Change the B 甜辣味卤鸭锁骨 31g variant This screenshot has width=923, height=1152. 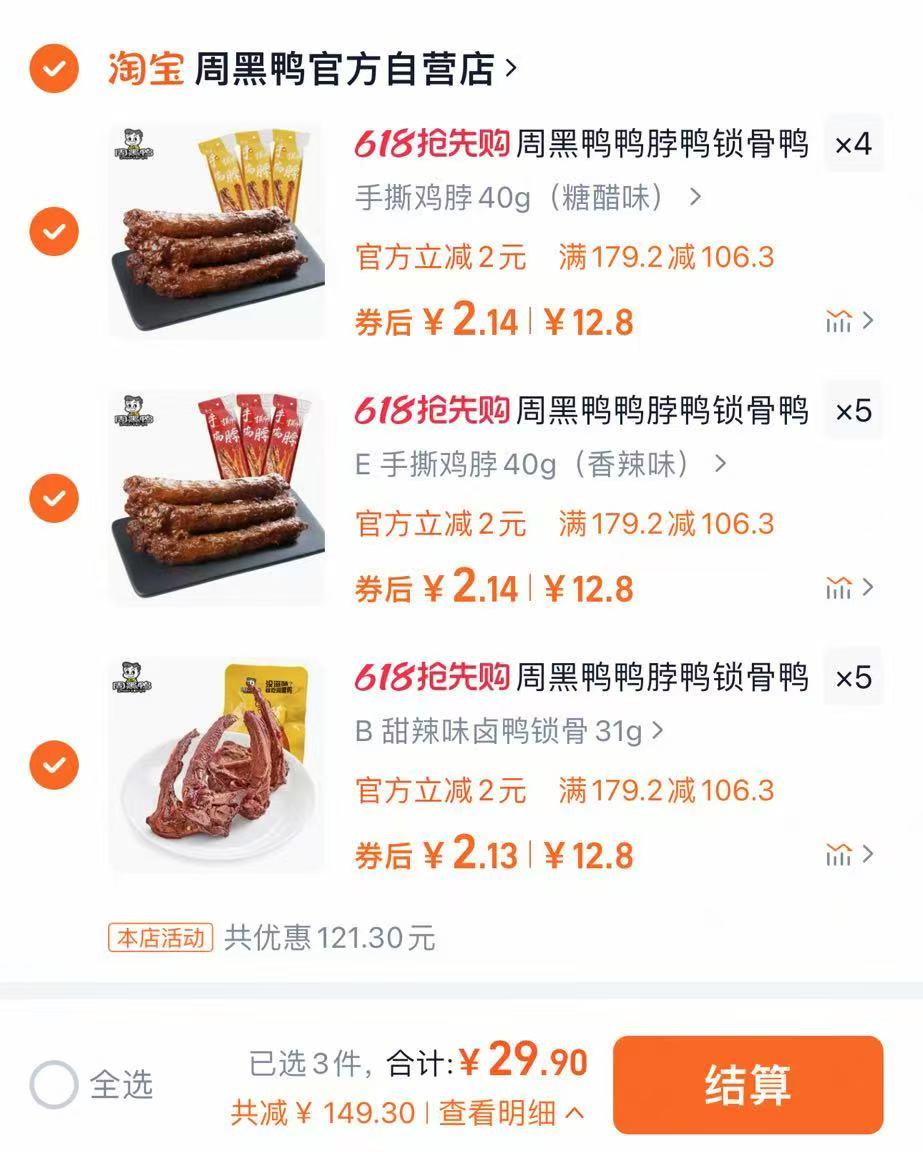coord(509,732)
